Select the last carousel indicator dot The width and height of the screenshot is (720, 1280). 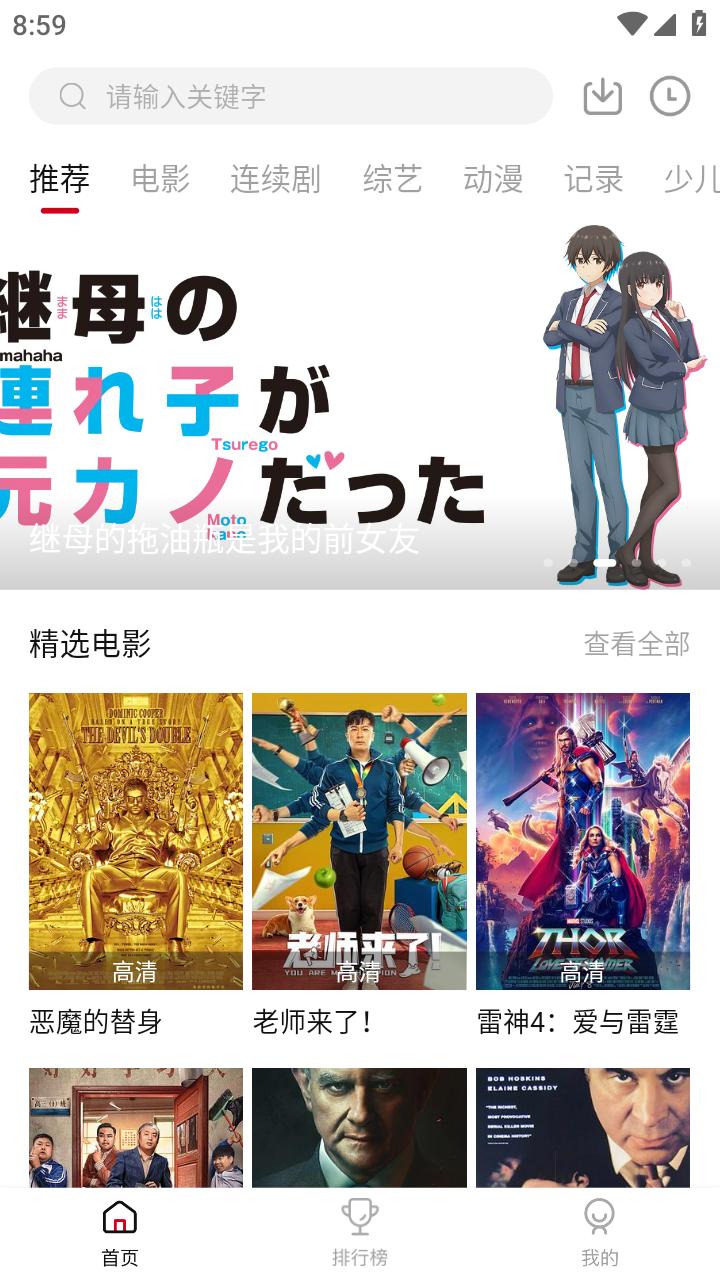(685, 563)
